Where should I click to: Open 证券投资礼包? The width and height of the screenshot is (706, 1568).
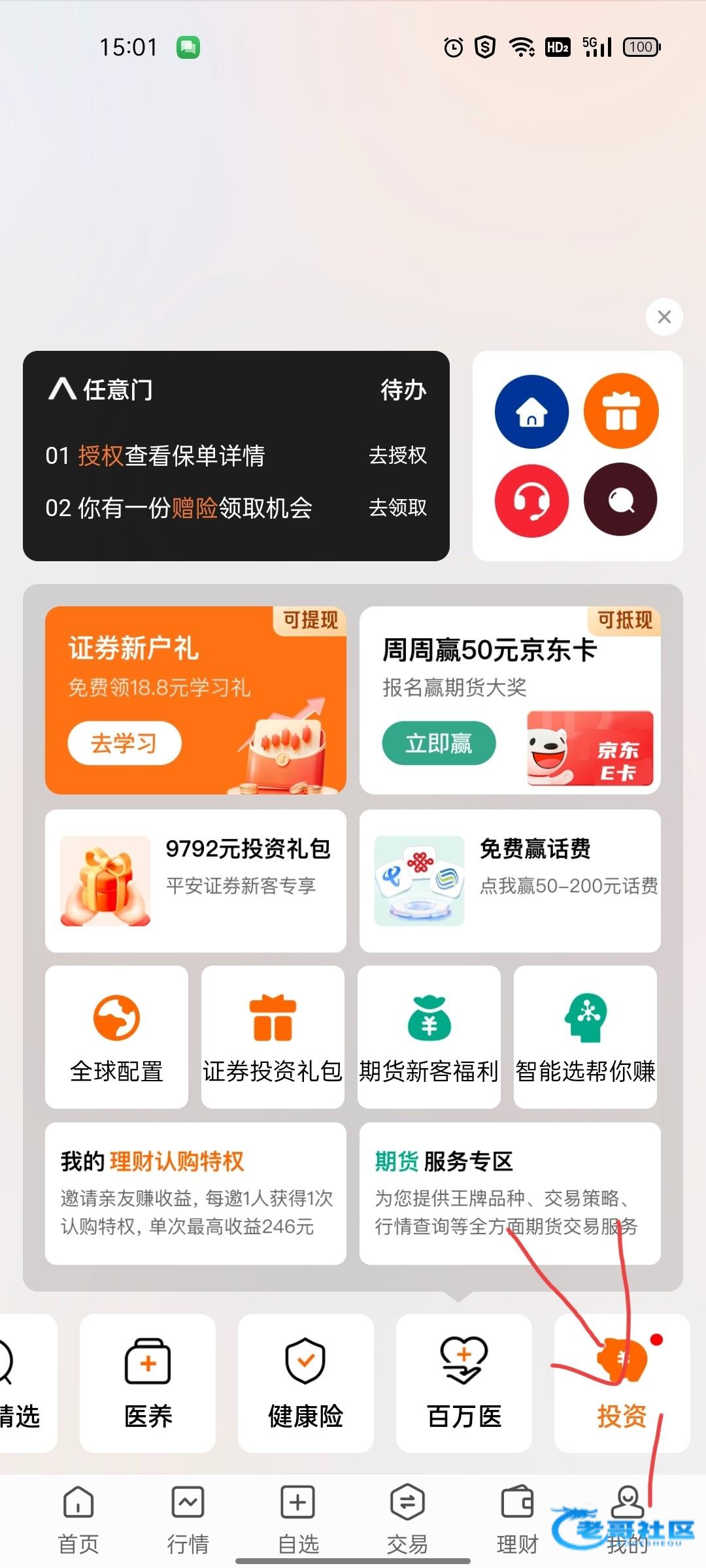pos(273,1037)
